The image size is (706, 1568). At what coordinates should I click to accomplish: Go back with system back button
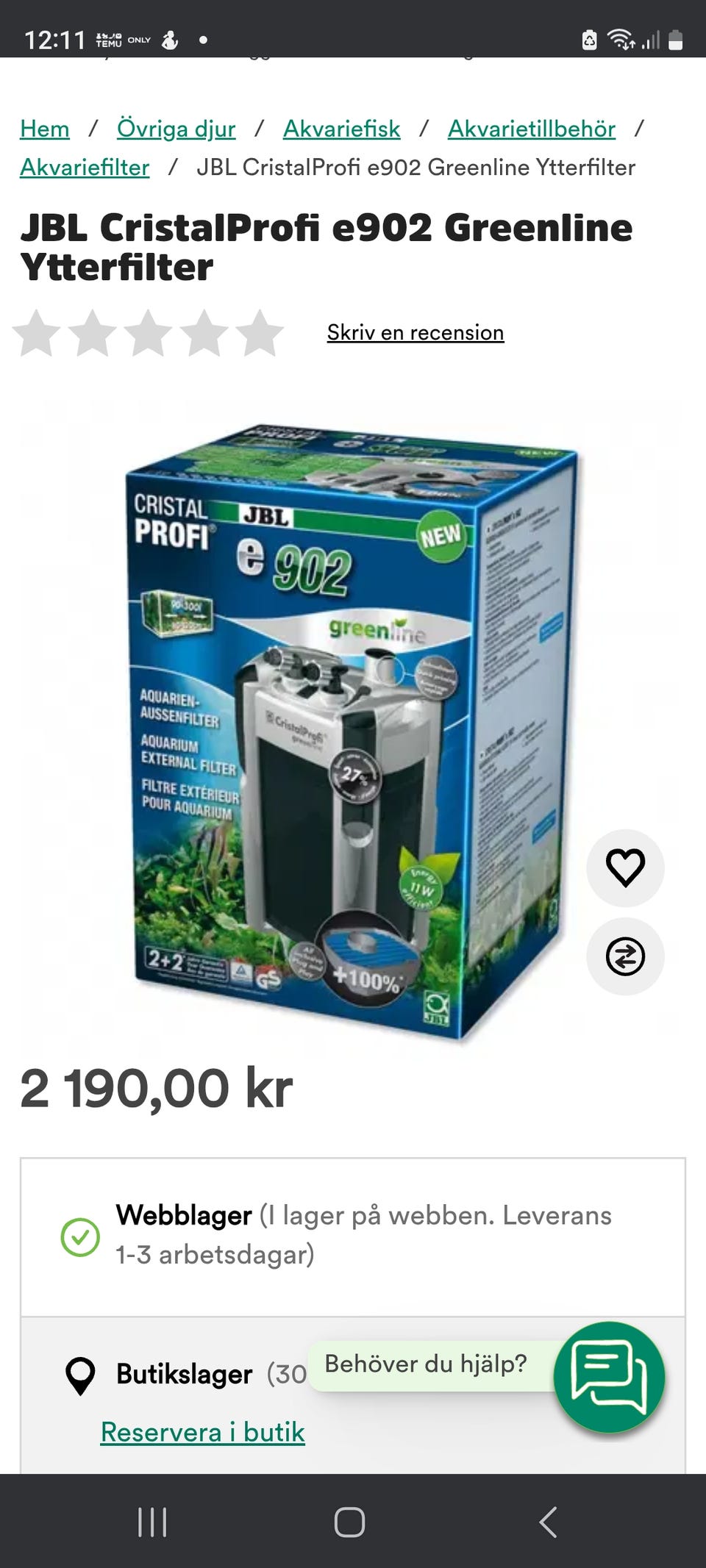548,1522
